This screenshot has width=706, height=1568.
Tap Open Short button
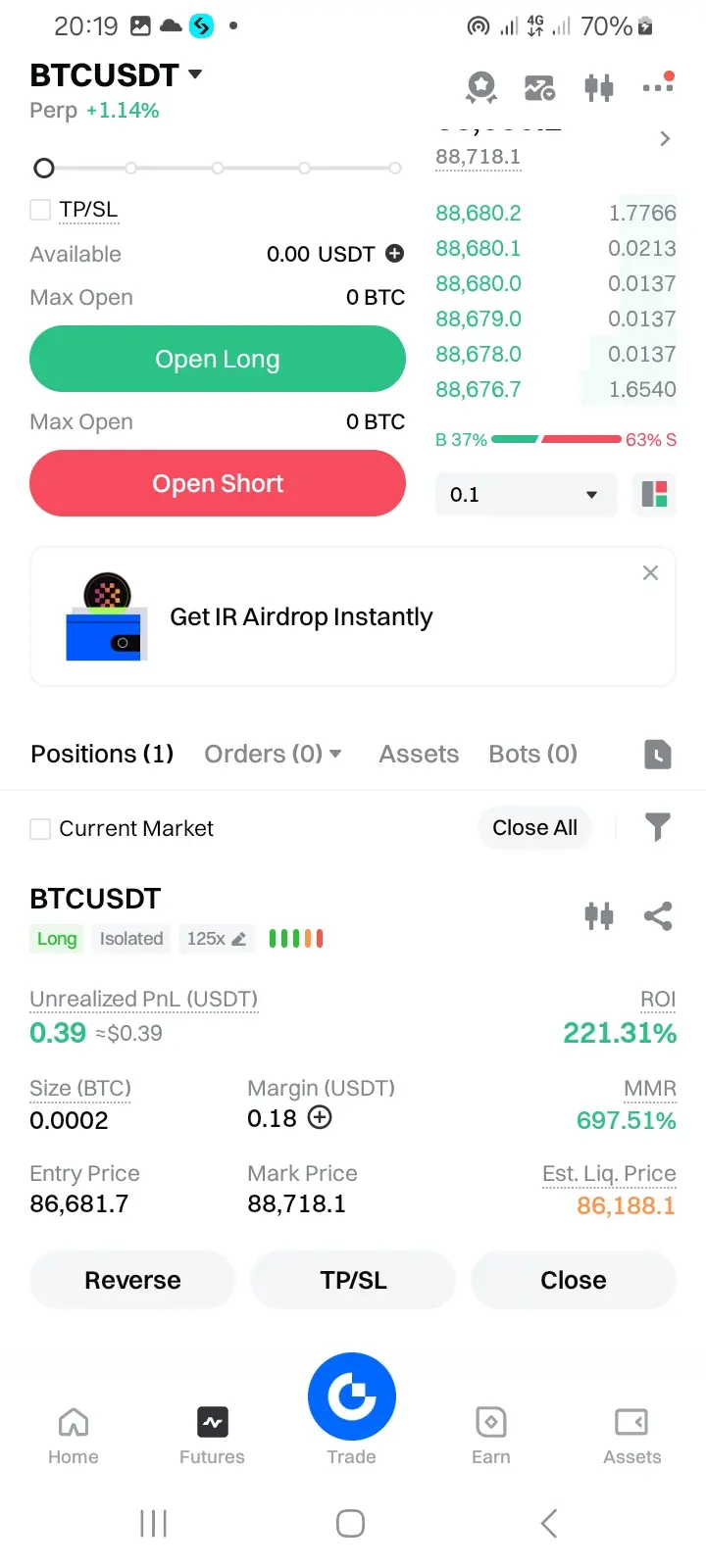(218, 483)
